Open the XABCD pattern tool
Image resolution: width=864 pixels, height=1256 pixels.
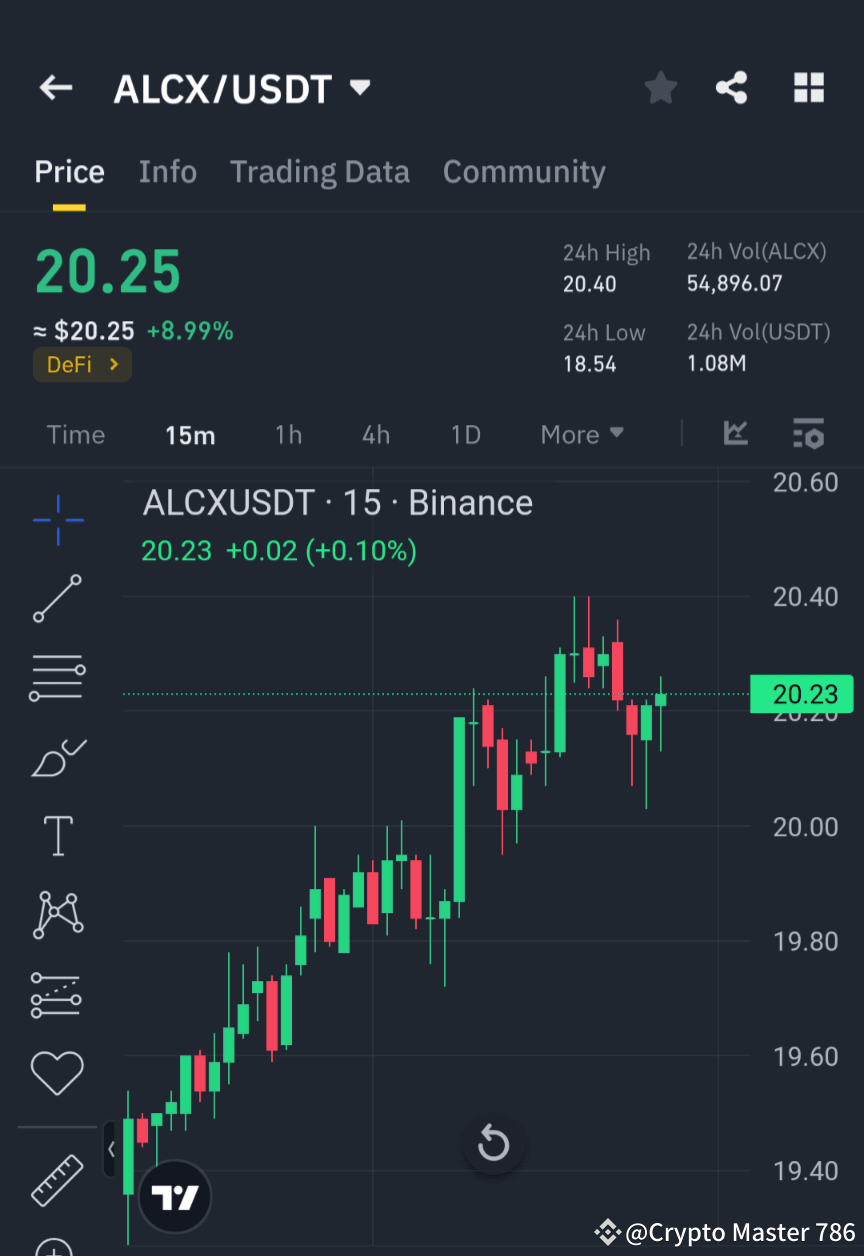click(57, 915)
